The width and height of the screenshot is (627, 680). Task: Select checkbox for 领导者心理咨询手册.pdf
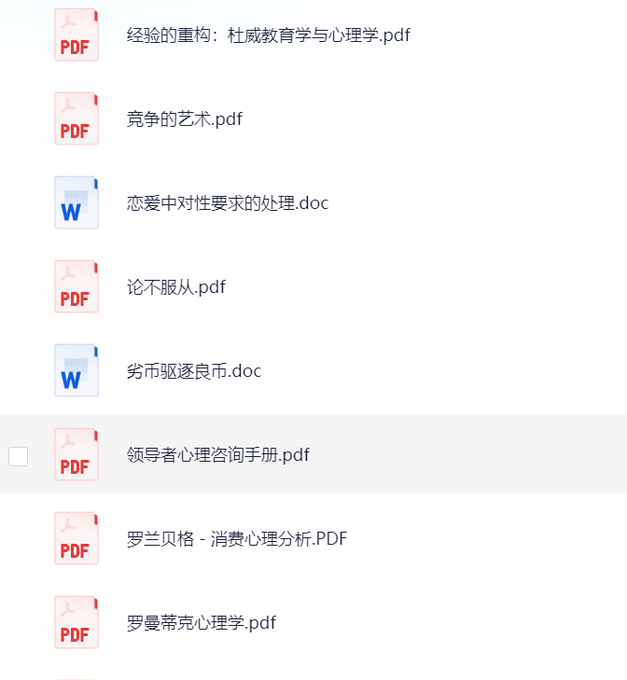click(18, 457)
